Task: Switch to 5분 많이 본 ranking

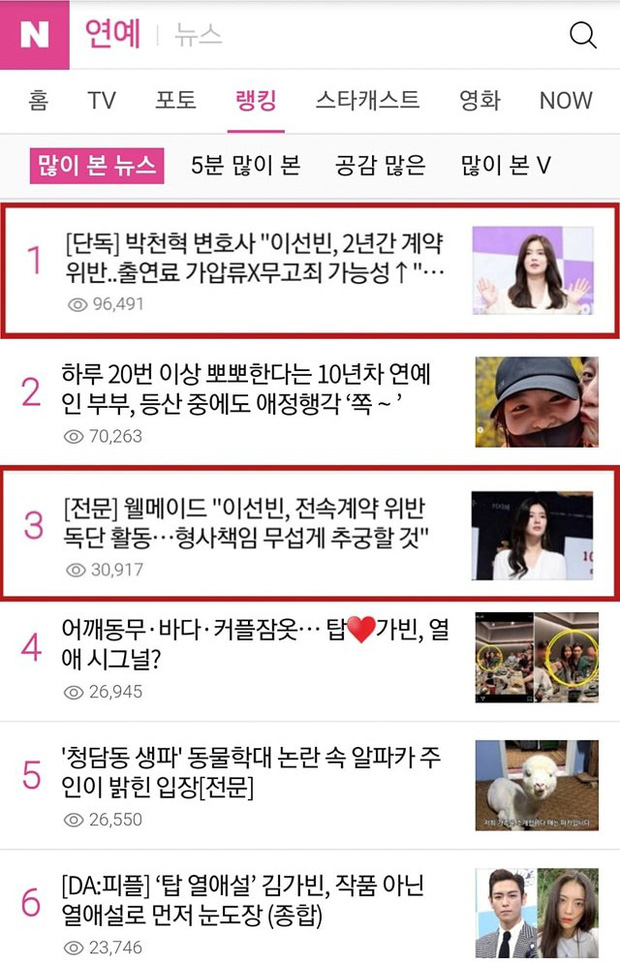Action: [x=245, y=165]
